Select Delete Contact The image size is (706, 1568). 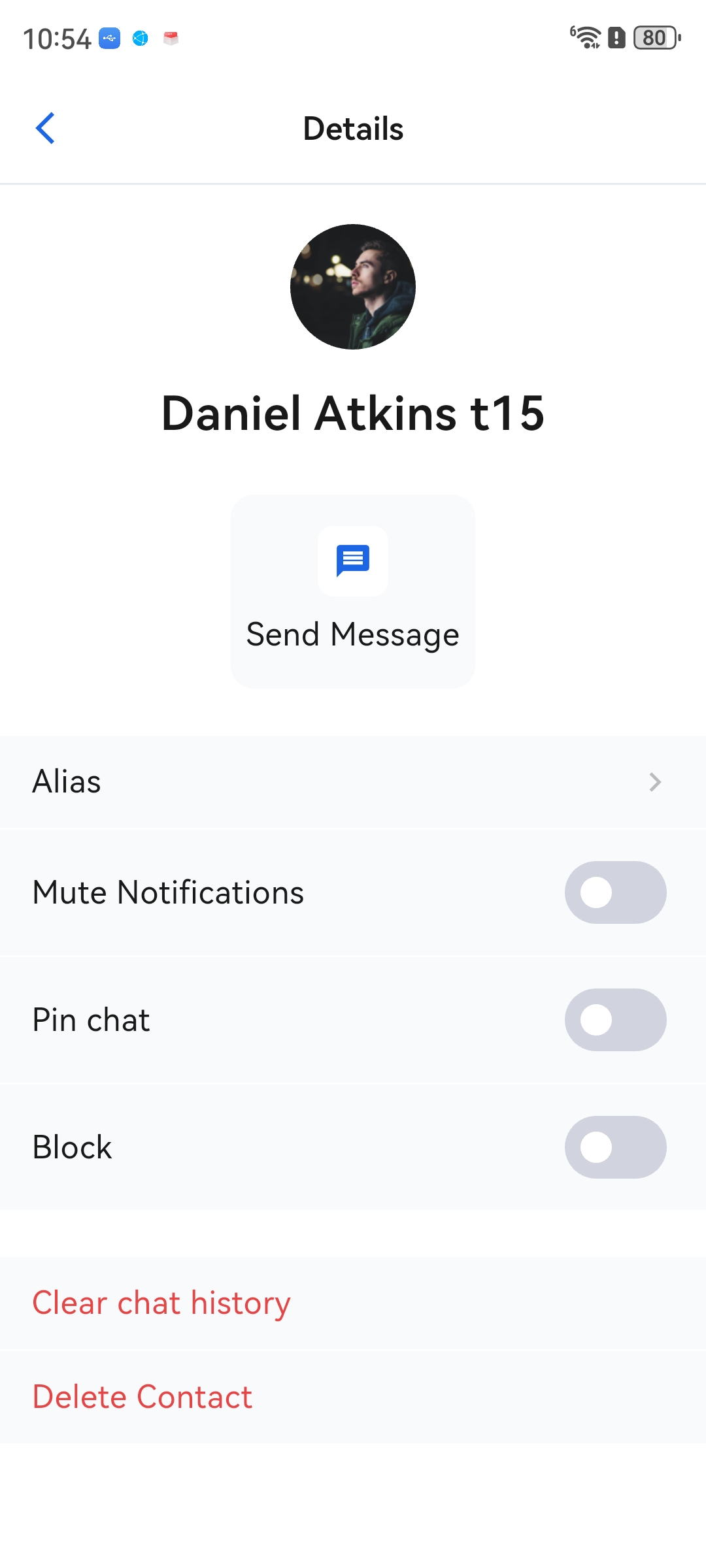click(x=143, y=1397)
